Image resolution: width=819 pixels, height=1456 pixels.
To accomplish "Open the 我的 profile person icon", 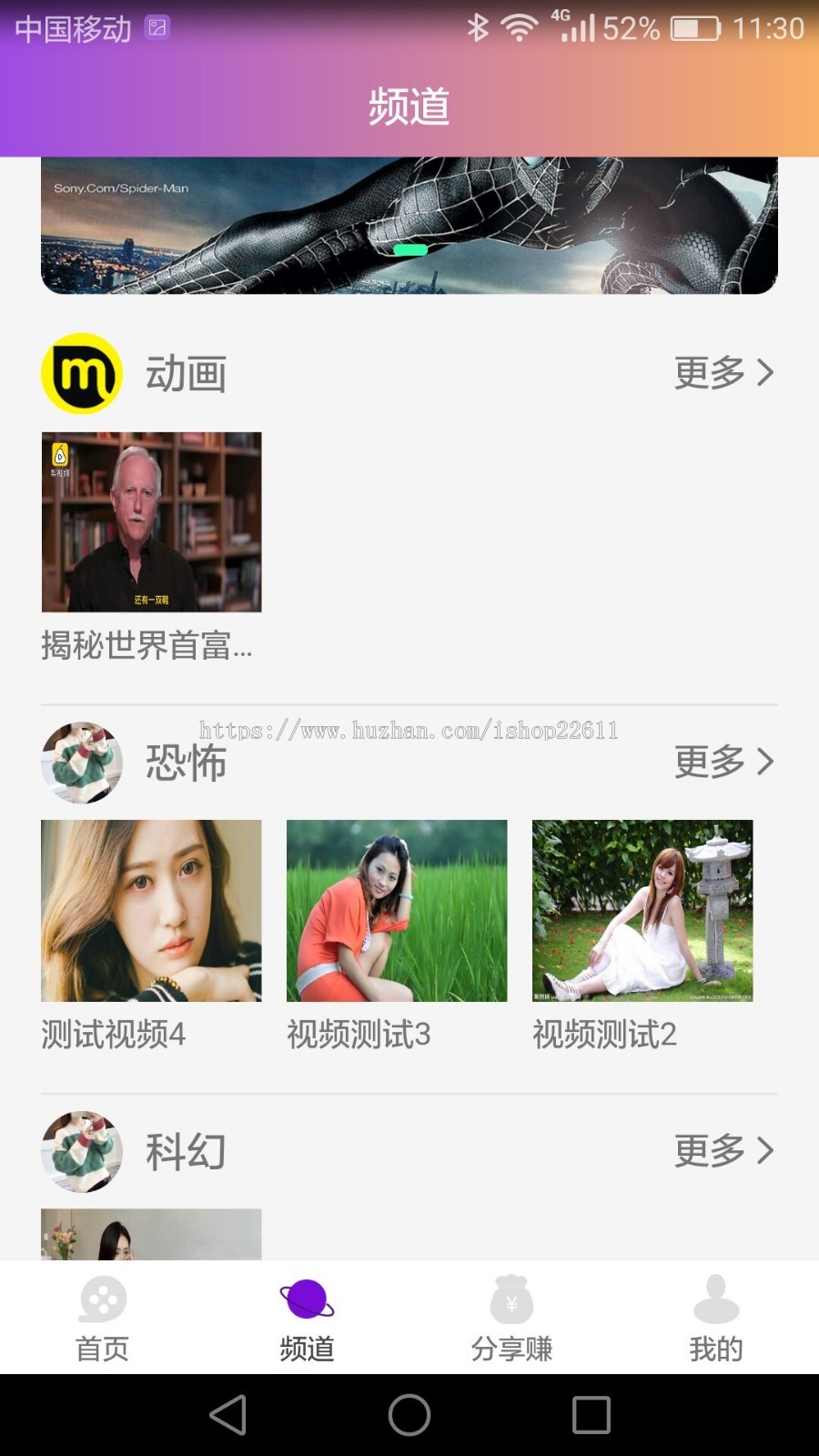I will 715,1299.
